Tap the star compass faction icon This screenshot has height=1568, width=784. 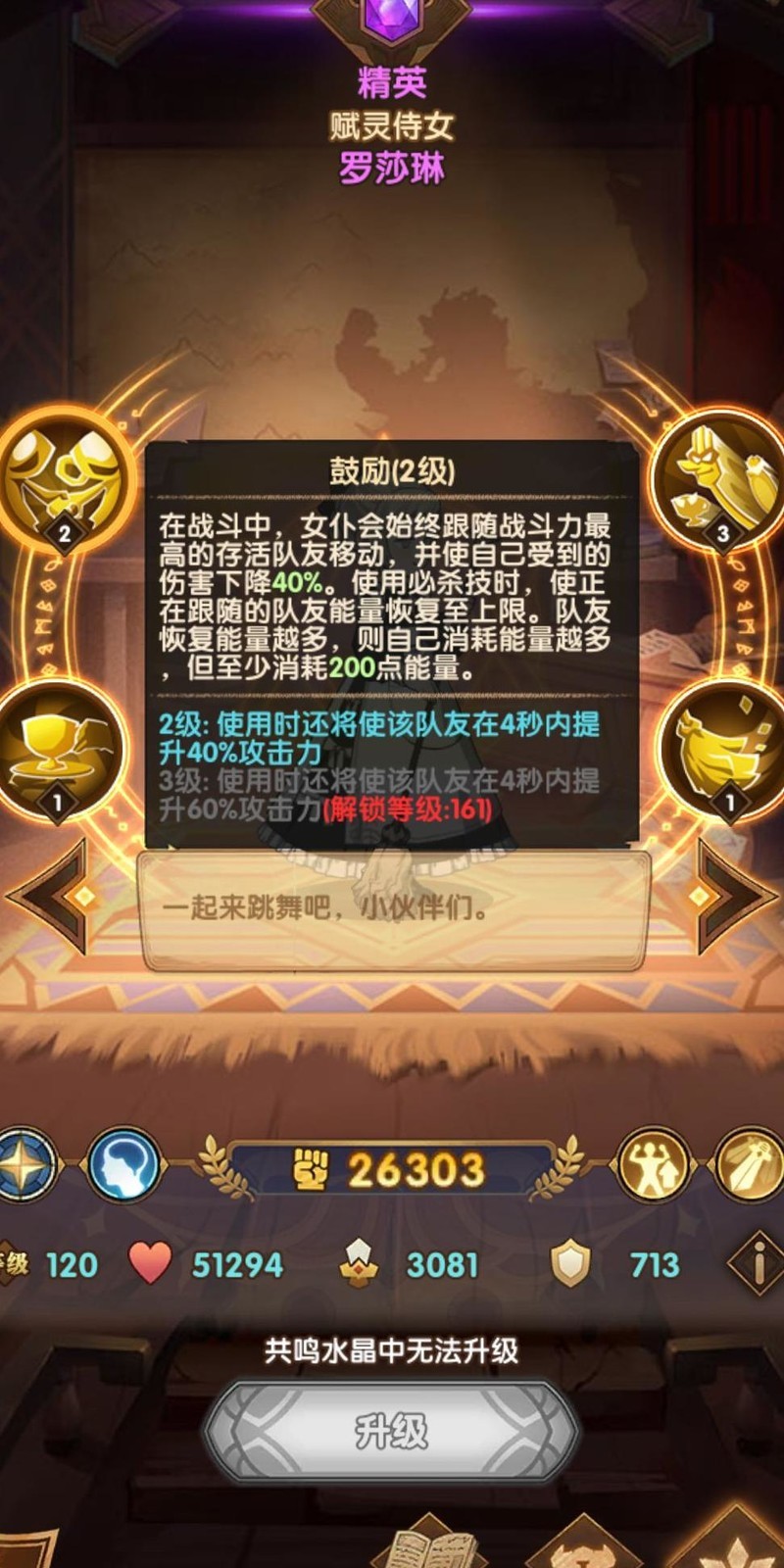pyautogui.click(x=24, y=1166)
